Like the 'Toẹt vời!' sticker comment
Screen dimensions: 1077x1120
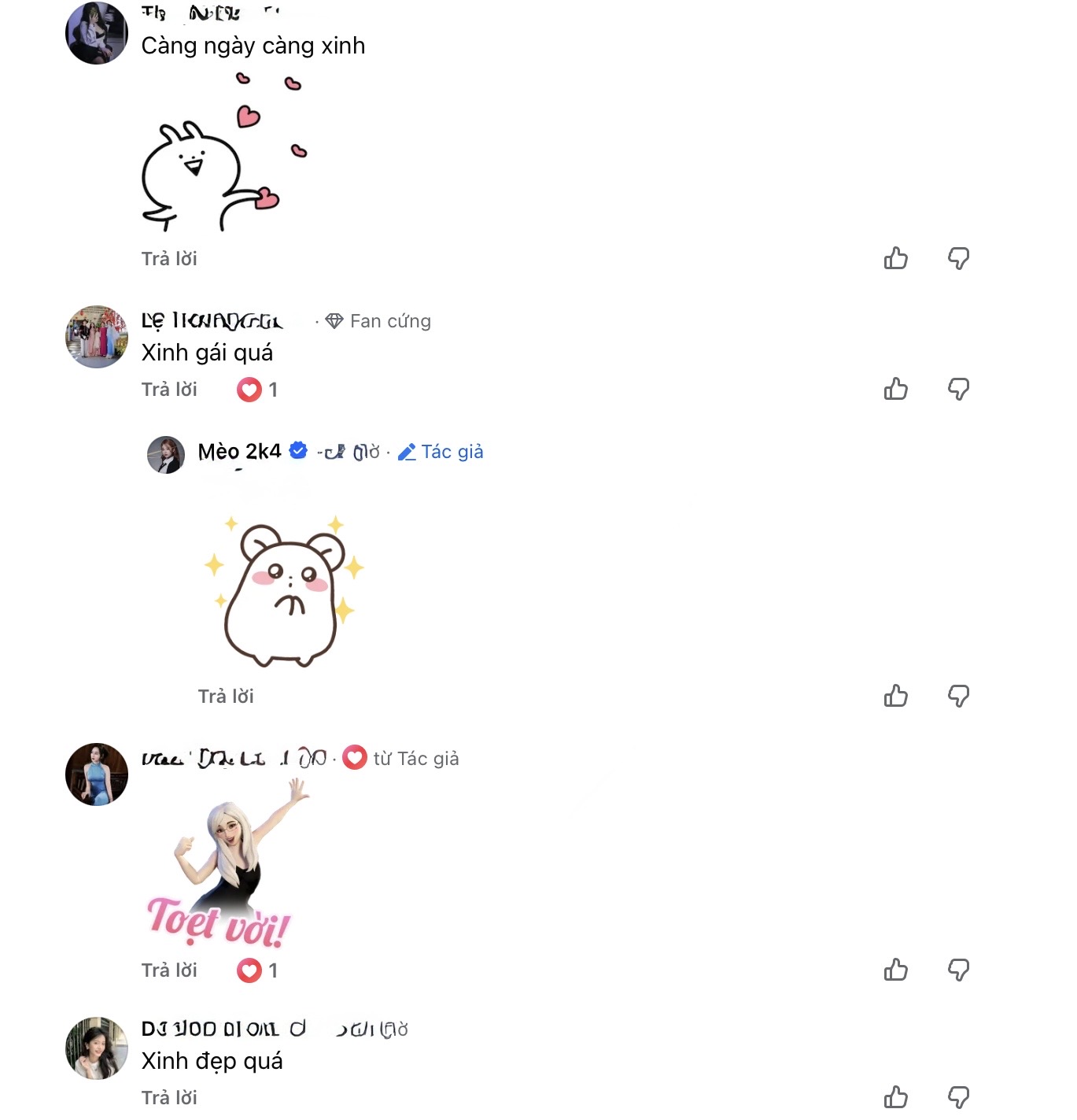pyautogui.click(x=895, y=970)
